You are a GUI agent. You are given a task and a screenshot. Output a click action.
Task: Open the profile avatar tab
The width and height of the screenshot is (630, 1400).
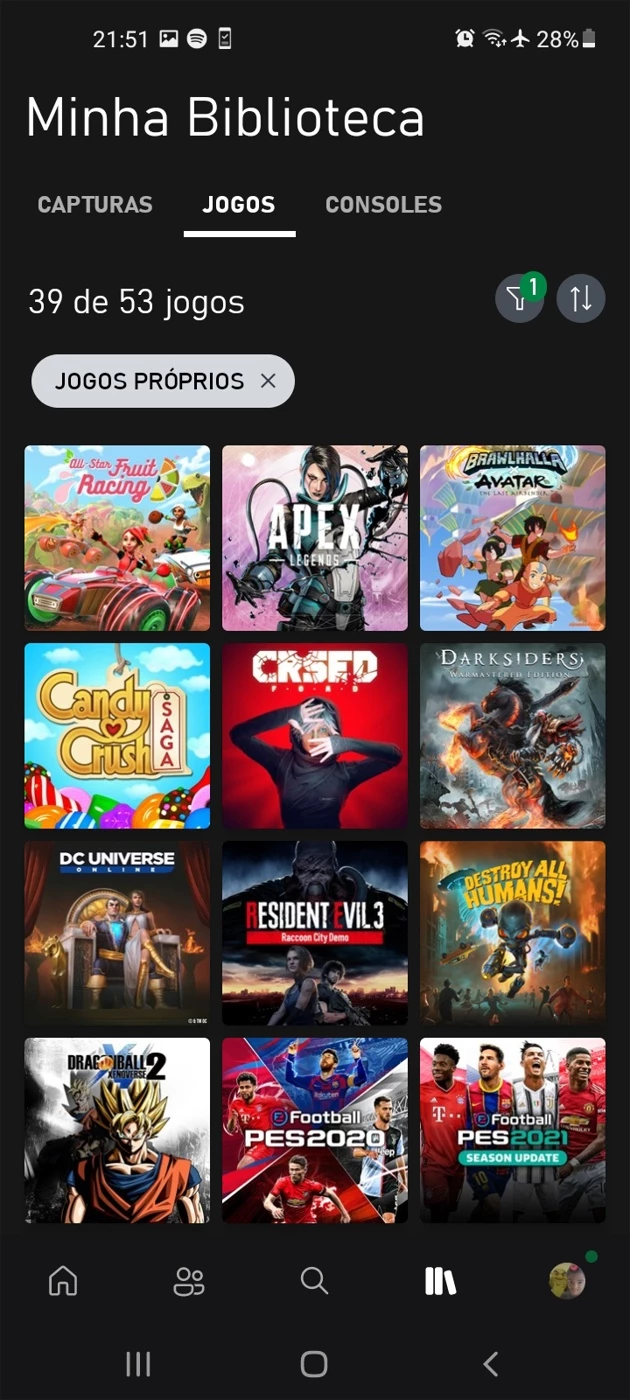(x=568, y=1281)
